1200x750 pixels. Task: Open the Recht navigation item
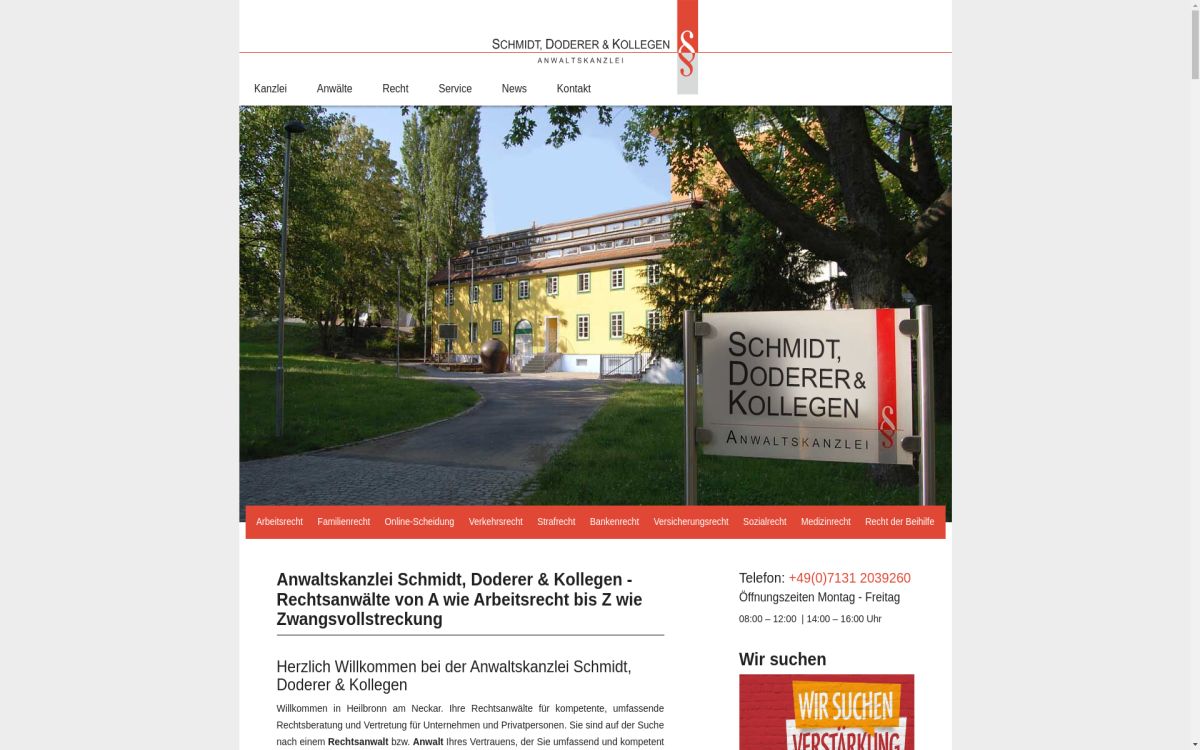(395, 89)
